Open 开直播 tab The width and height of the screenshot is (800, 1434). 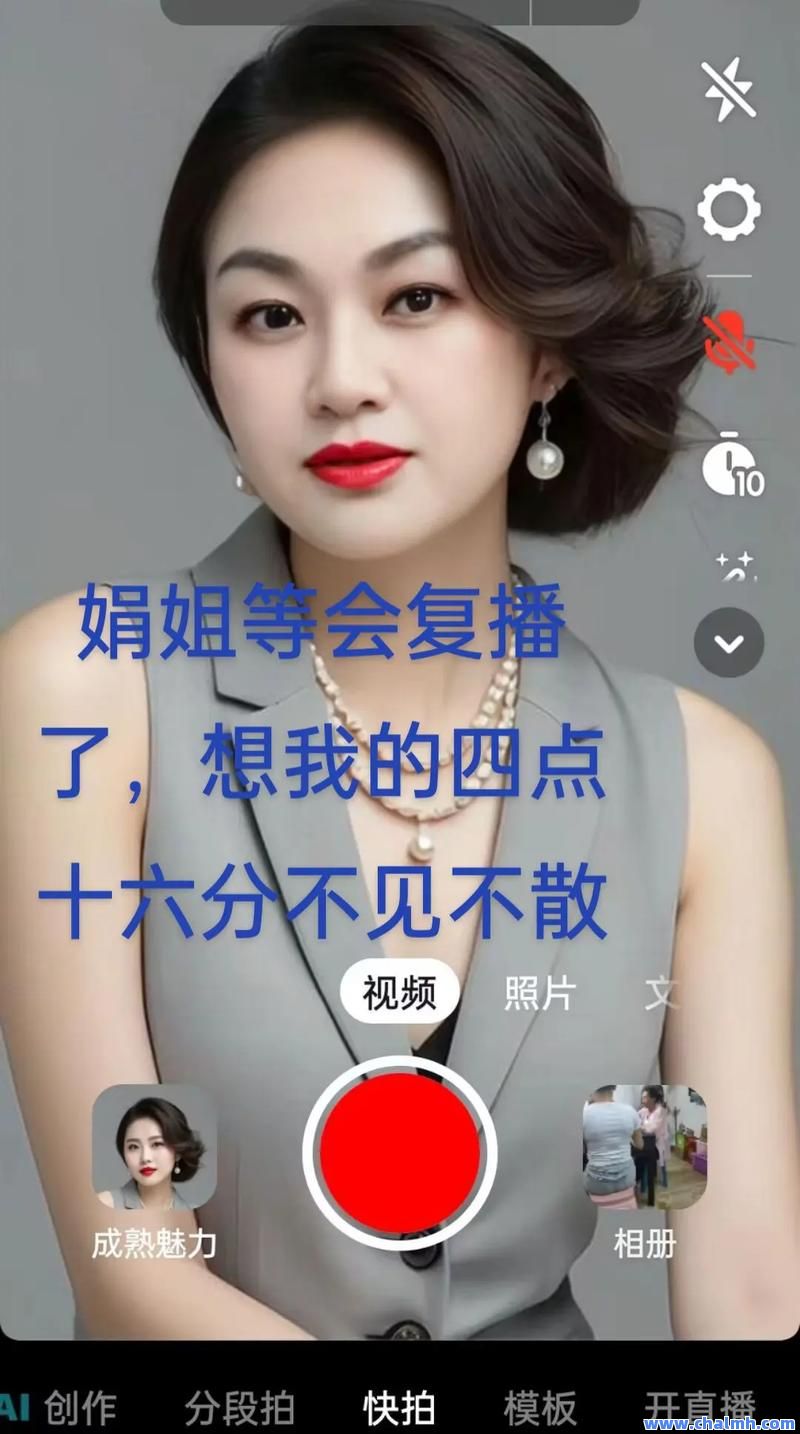(699, 1406)
